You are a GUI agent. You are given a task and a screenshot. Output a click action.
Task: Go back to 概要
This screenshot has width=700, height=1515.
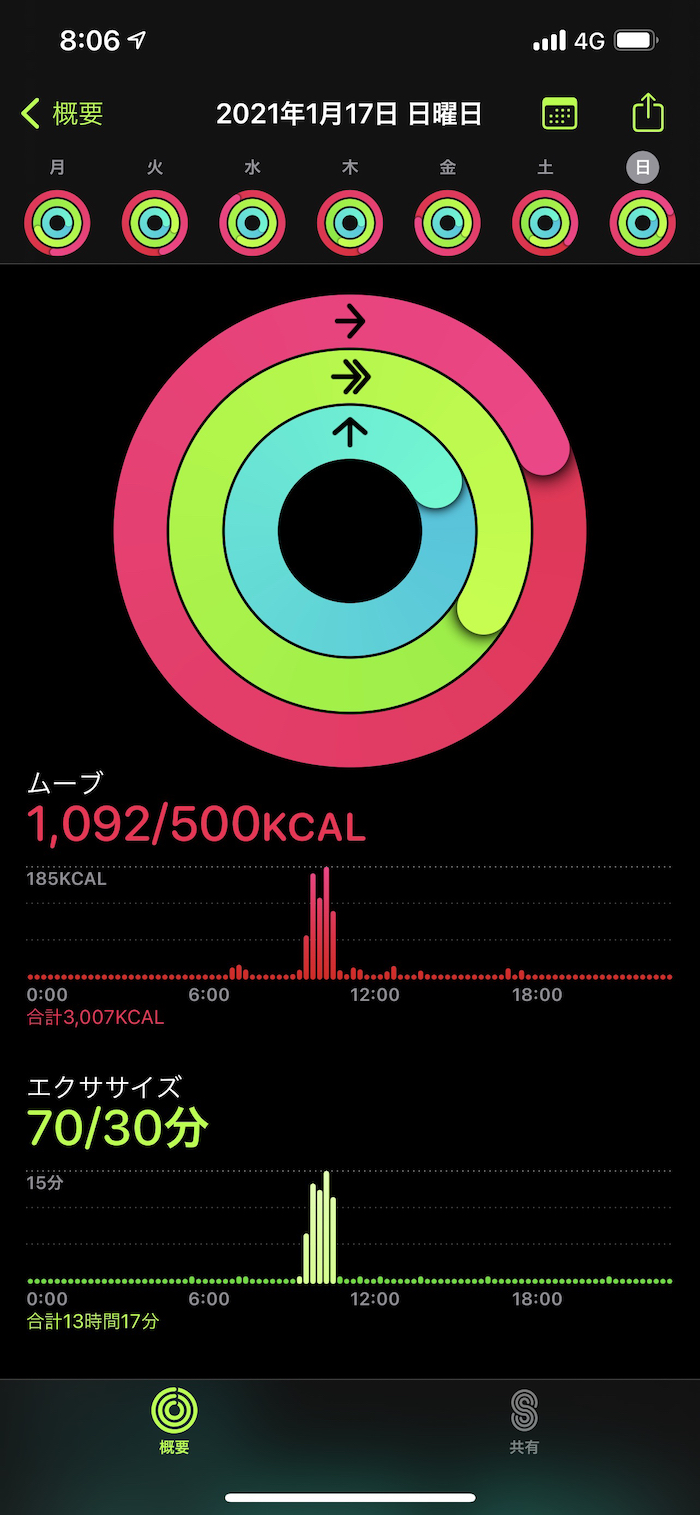pos(62,114)
